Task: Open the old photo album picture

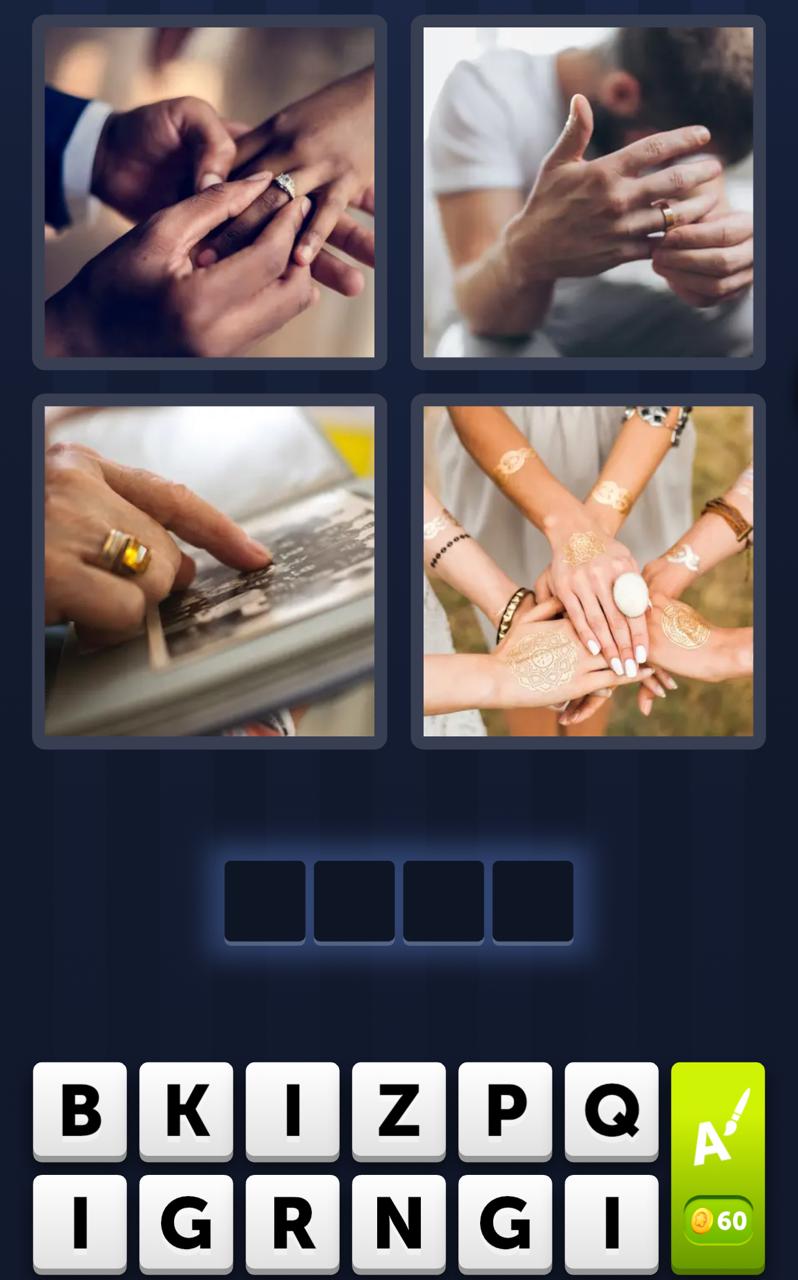Action: pos(208,570)
